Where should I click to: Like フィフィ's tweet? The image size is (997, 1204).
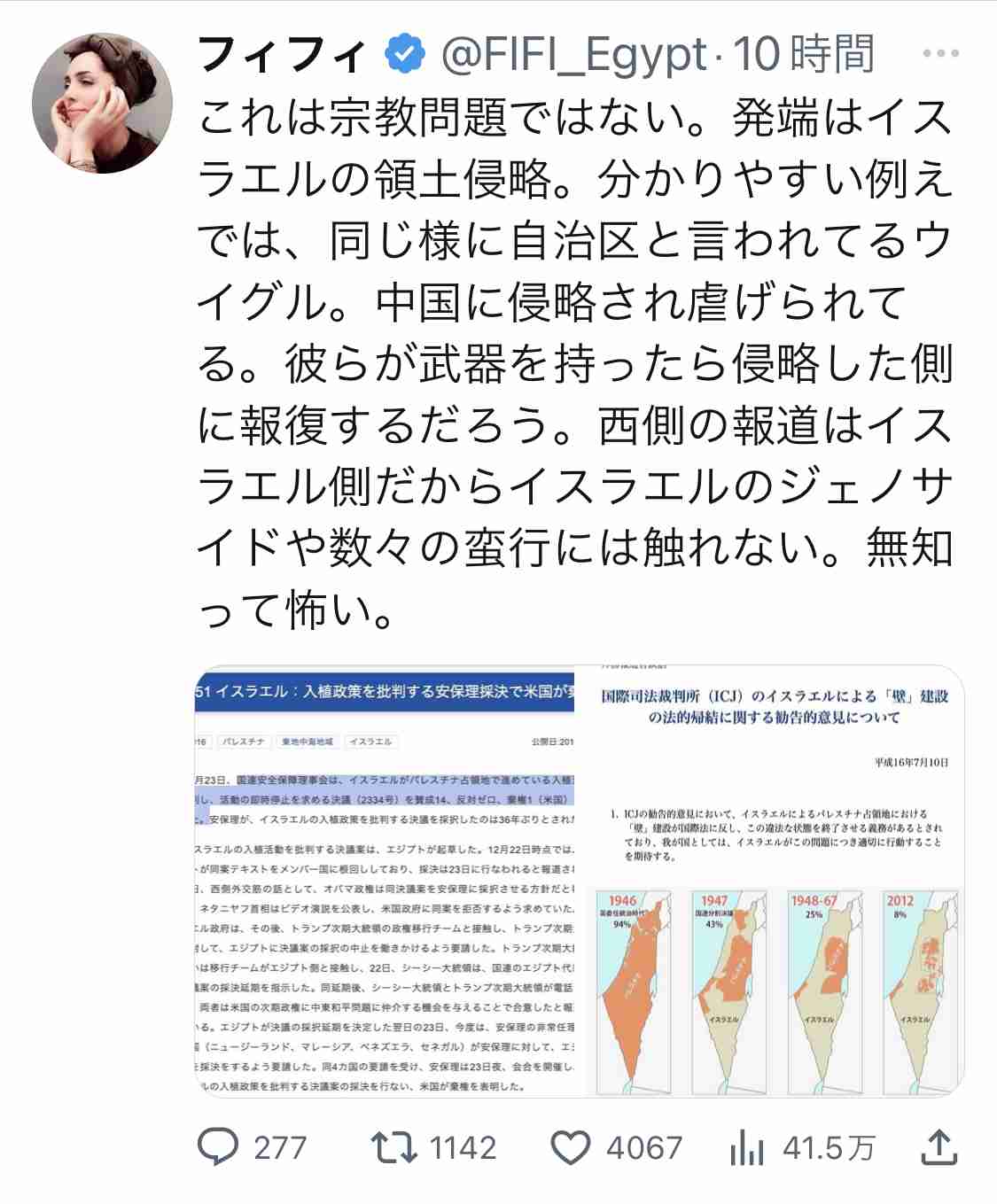pyautogui.click(x=571, y=1147)
